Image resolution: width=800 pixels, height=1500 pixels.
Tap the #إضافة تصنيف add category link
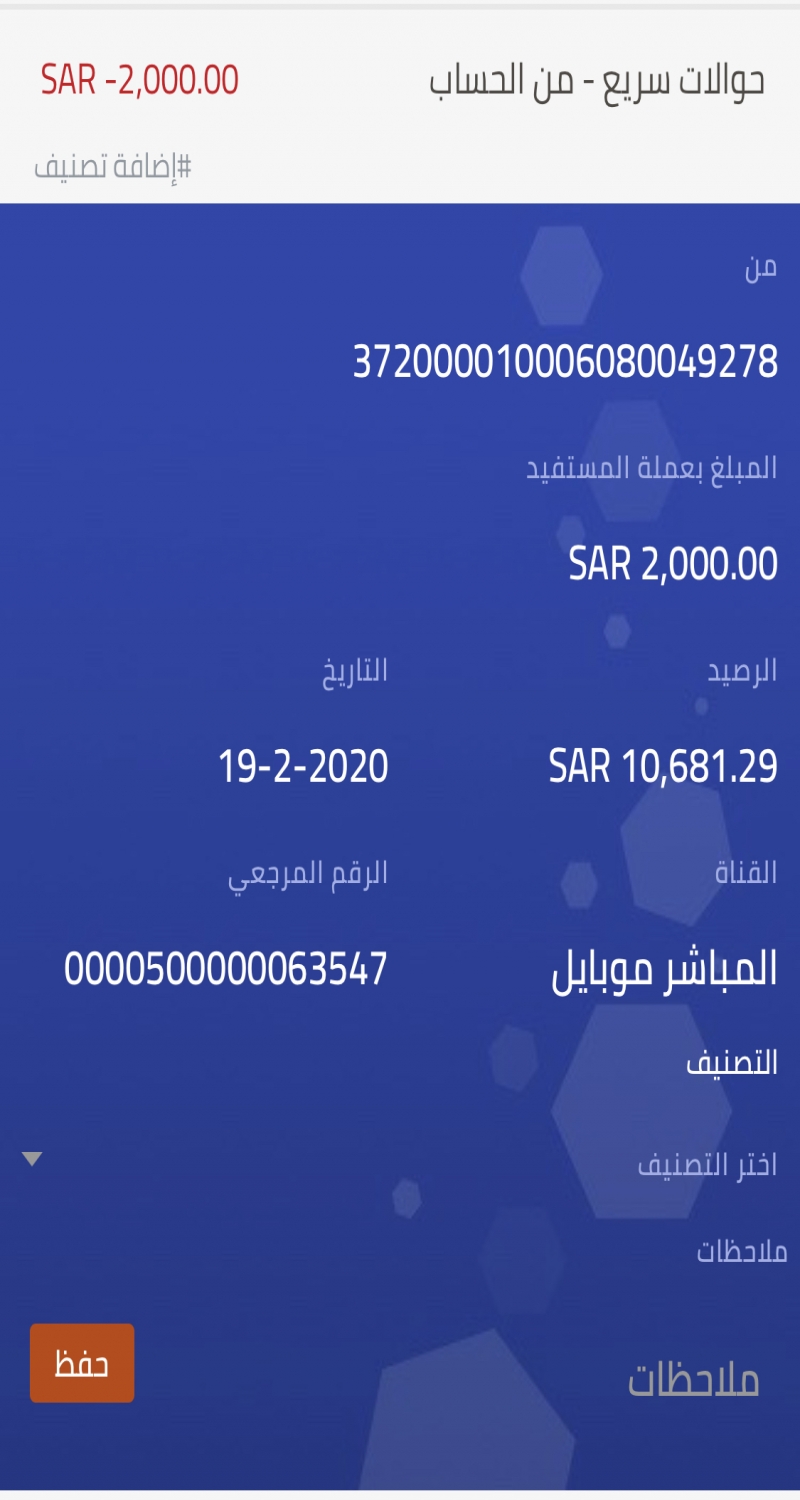113,167
